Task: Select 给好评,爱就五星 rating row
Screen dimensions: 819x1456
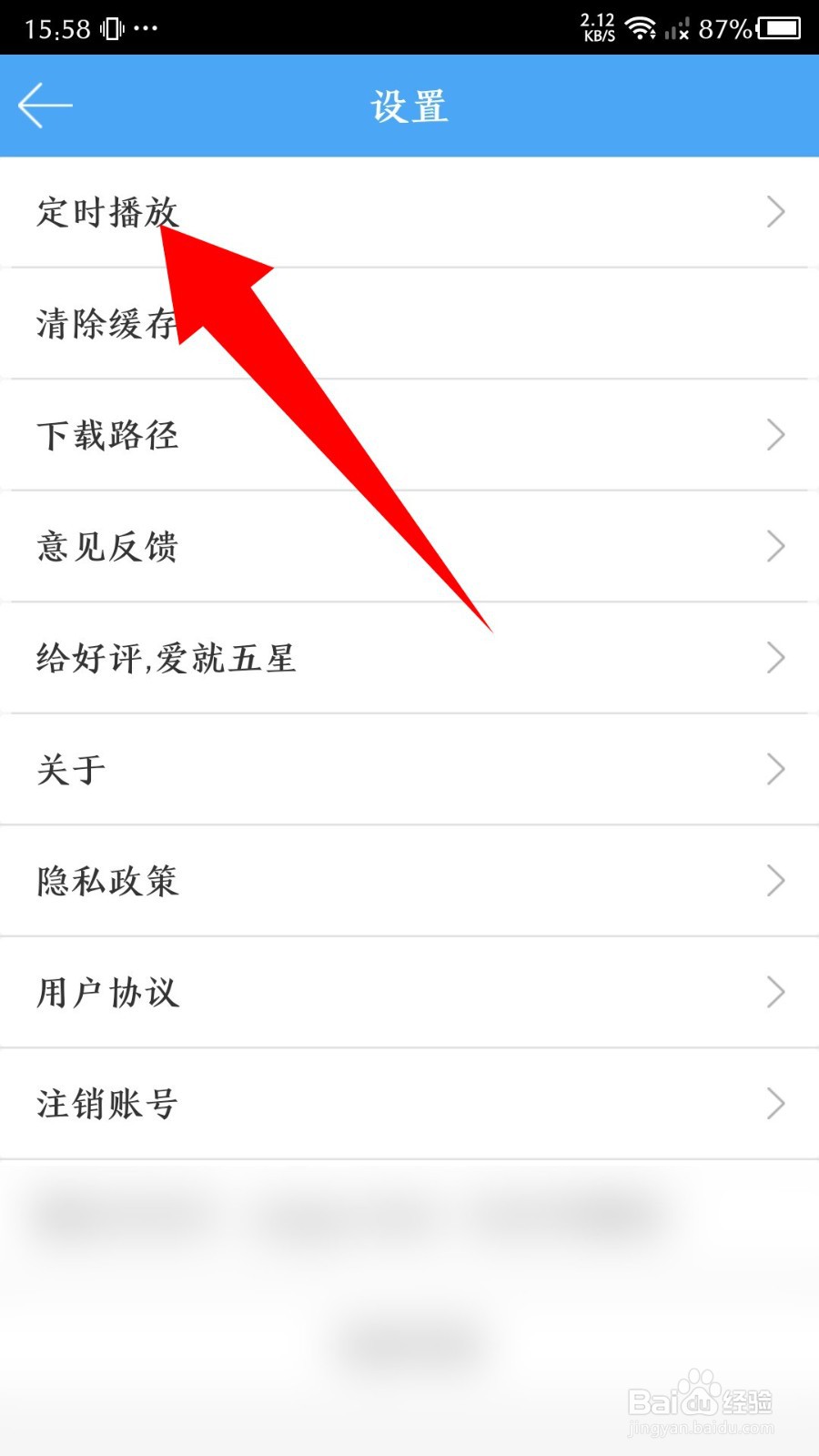Action: coord(167,657)
